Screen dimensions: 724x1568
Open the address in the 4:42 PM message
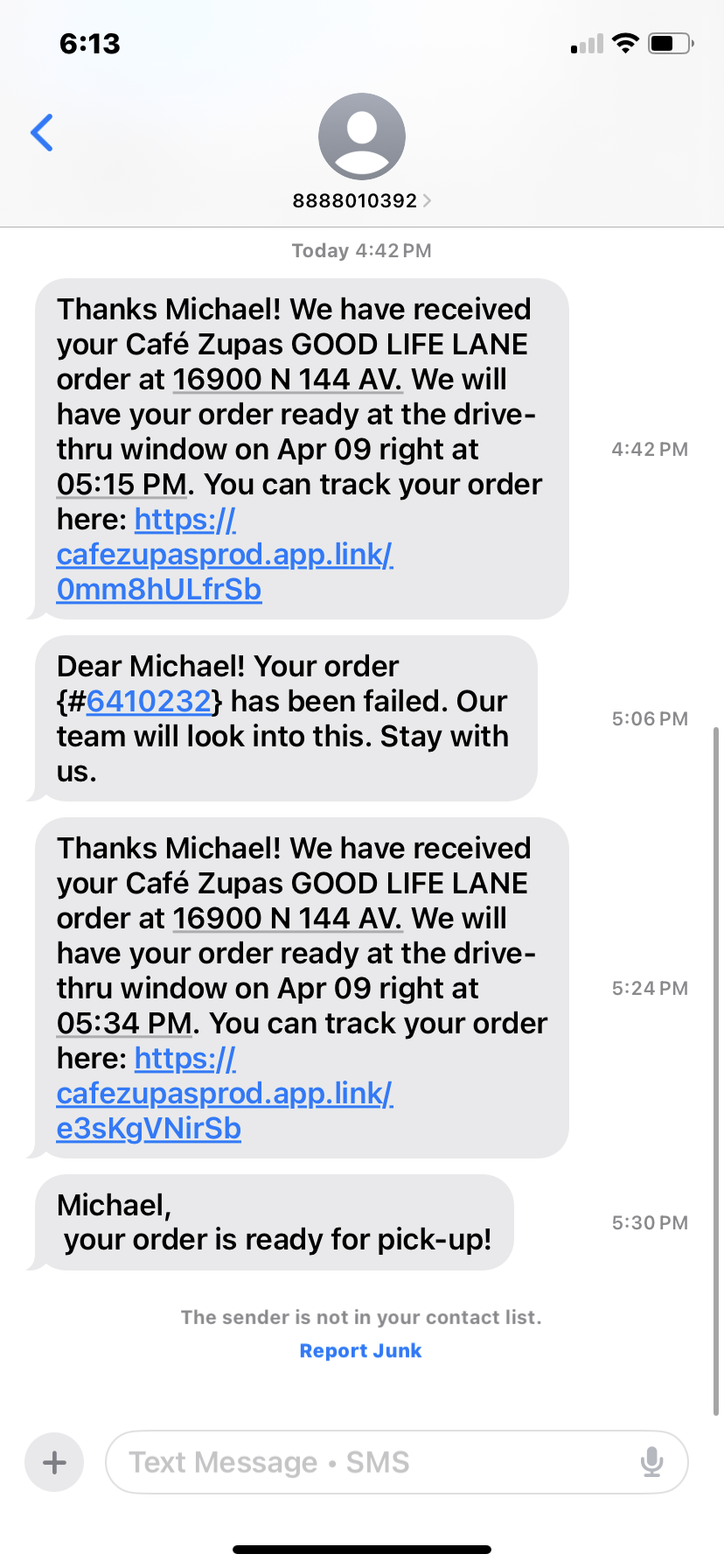[287, 380]
